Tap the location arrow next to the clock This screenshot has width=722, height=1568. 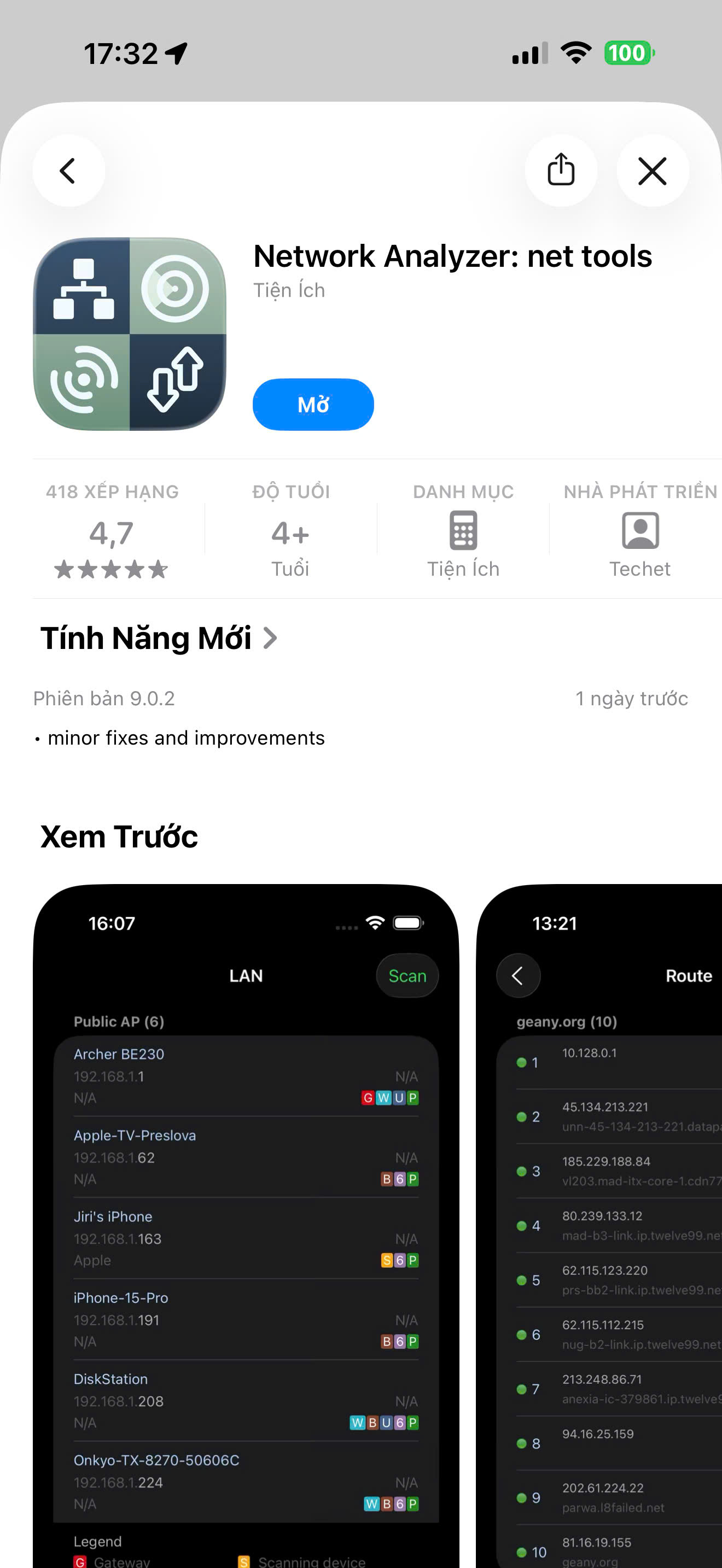(176, 52)
